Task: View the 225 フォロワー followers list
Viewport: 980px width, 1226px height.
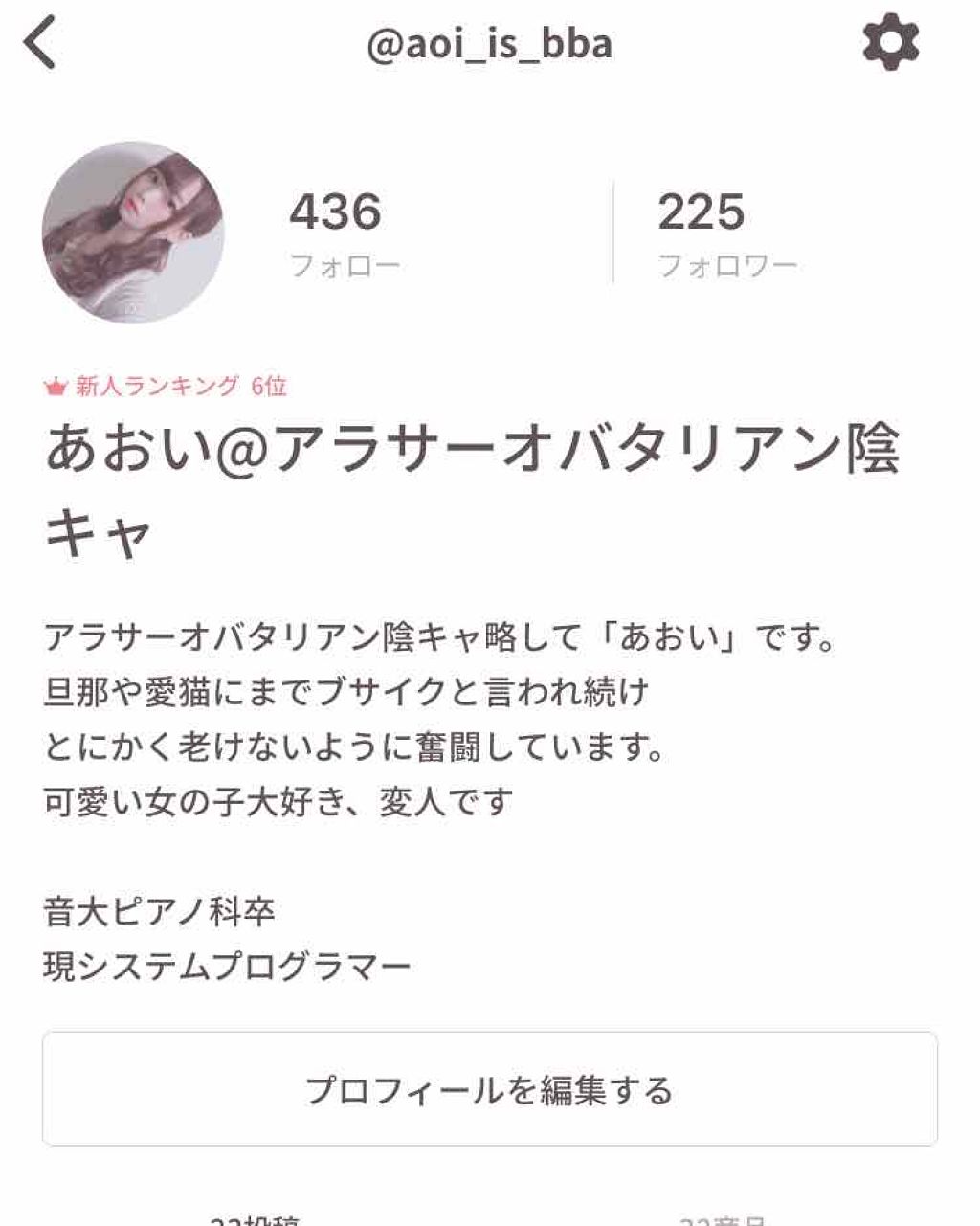Action: click(x=724, y=232)
